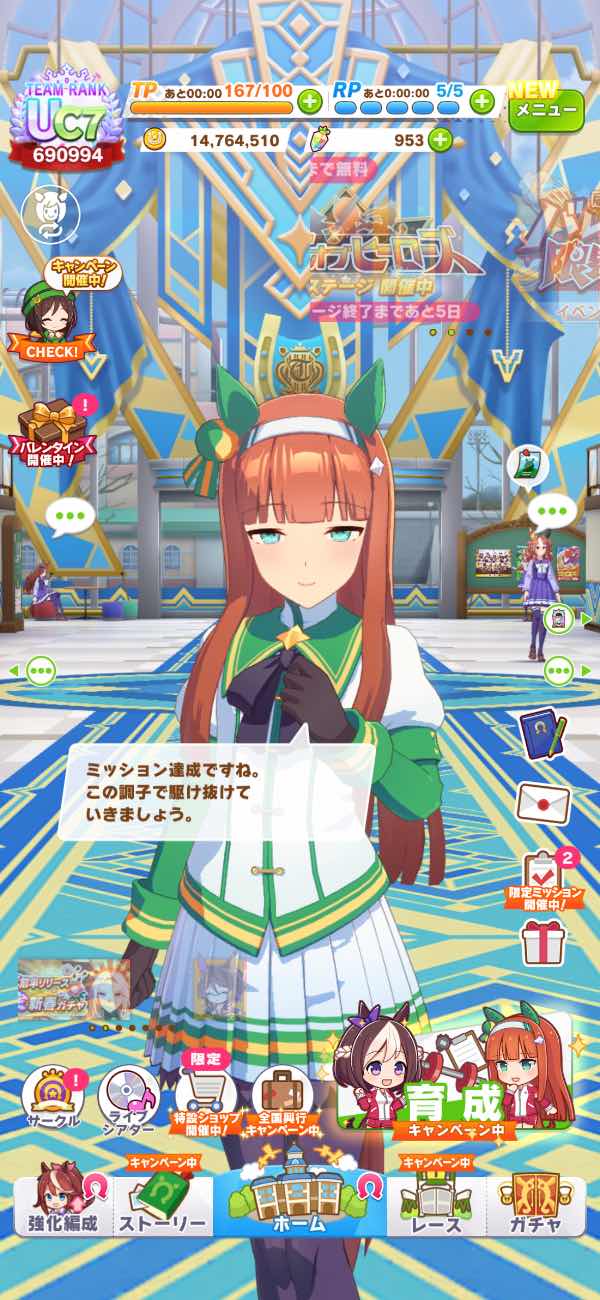
Task: Open the 限定ミッション開催中 clipboard
Action: point(543,878)
